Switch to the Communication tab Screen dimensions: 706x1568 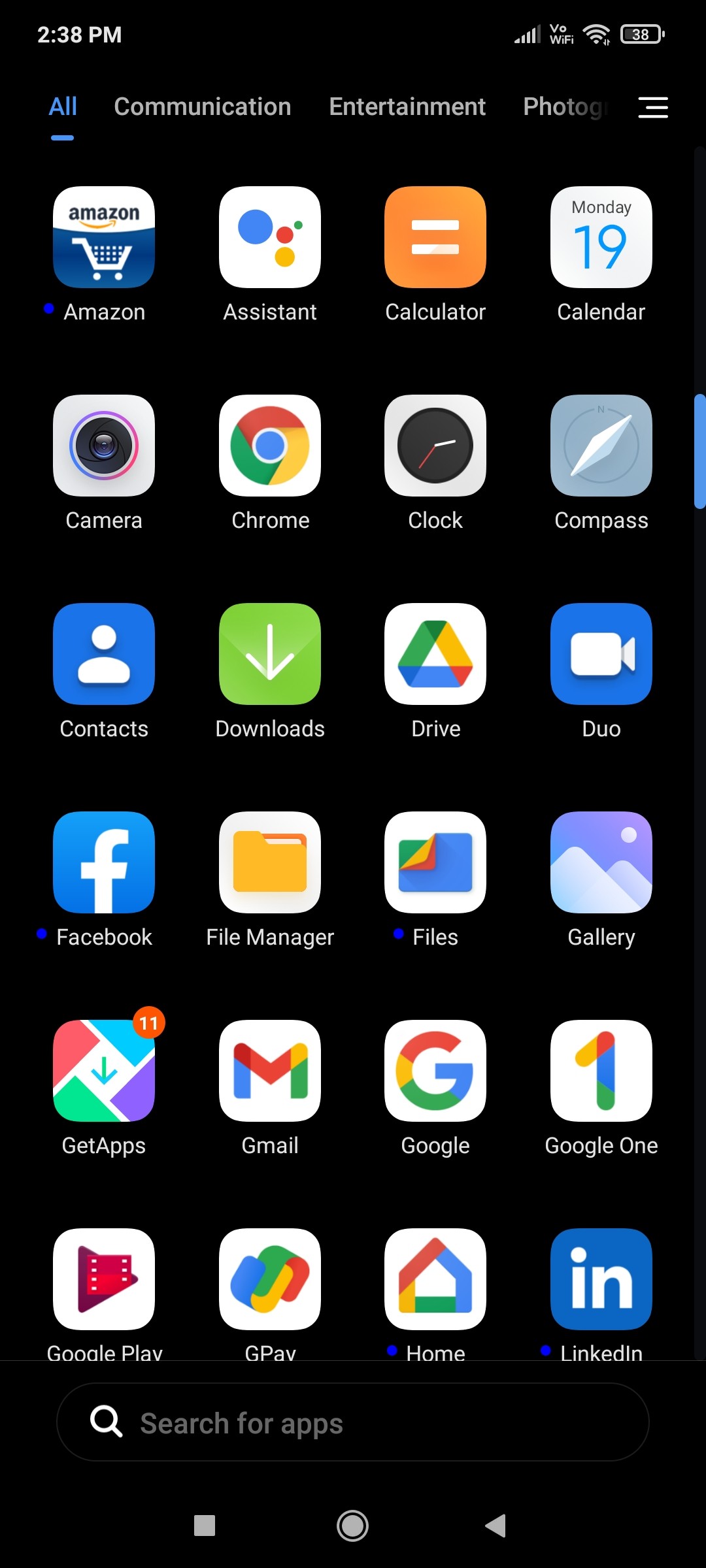pyautogui.click(x=203, y=106)
